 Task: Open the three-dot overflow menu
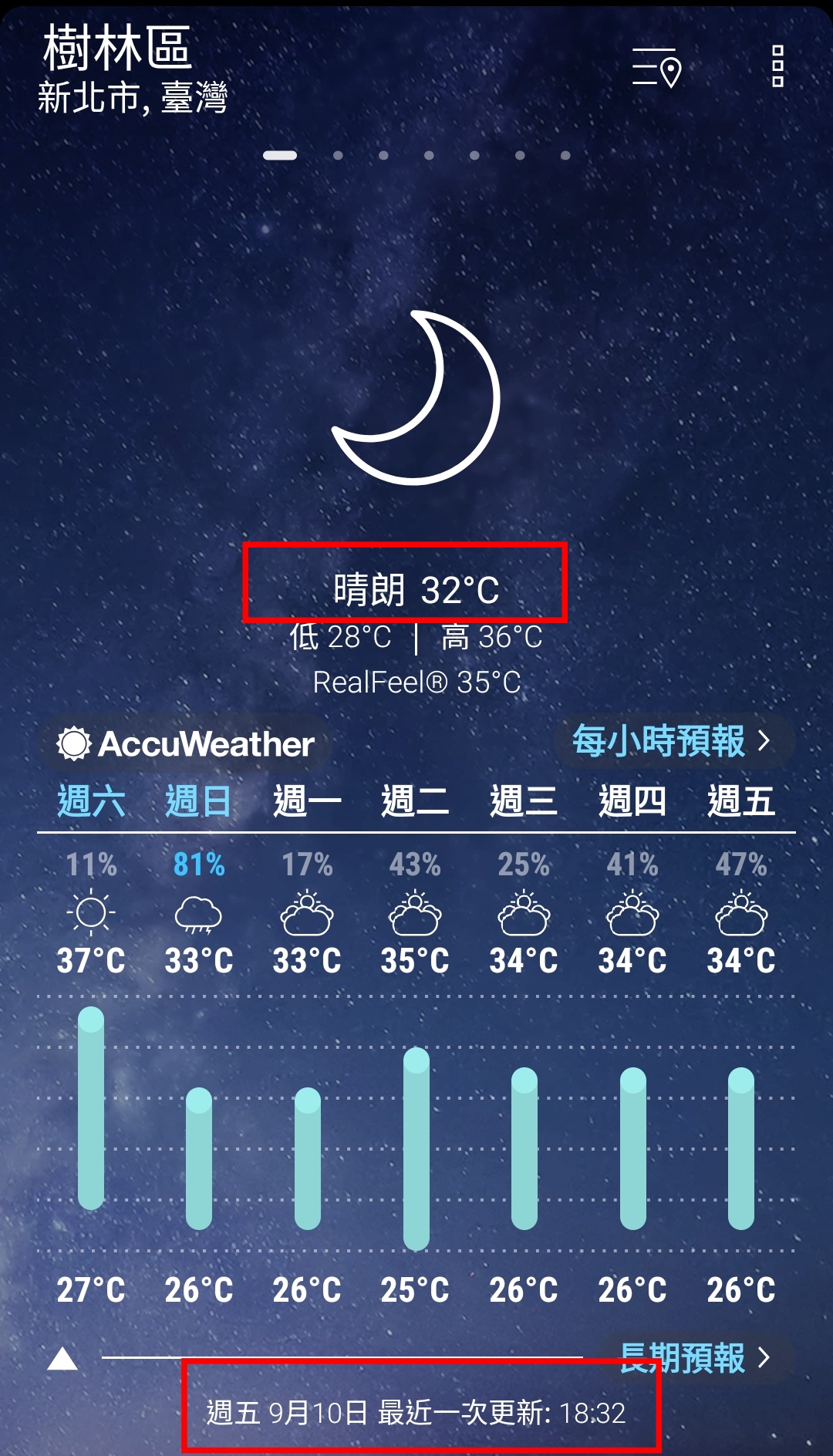[x=777, y=66]
